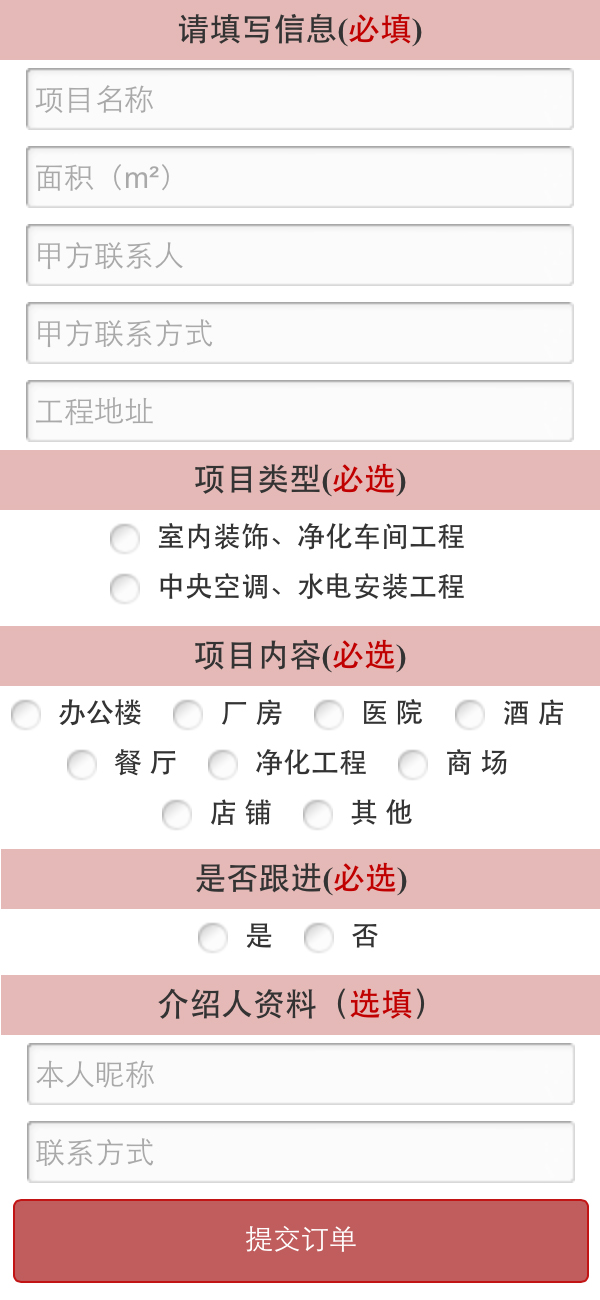This screenshot has height=1300, width=600.
Task: Select 是 for 是否跟进
Action: (213, 938)
